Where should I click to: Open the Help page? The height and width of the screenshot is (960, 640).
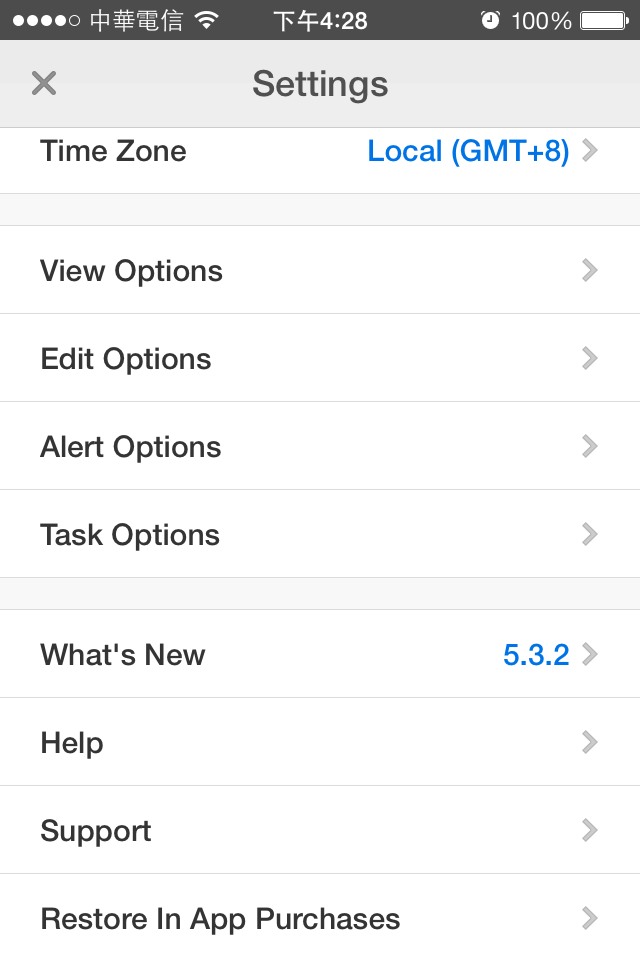[320, 742]
